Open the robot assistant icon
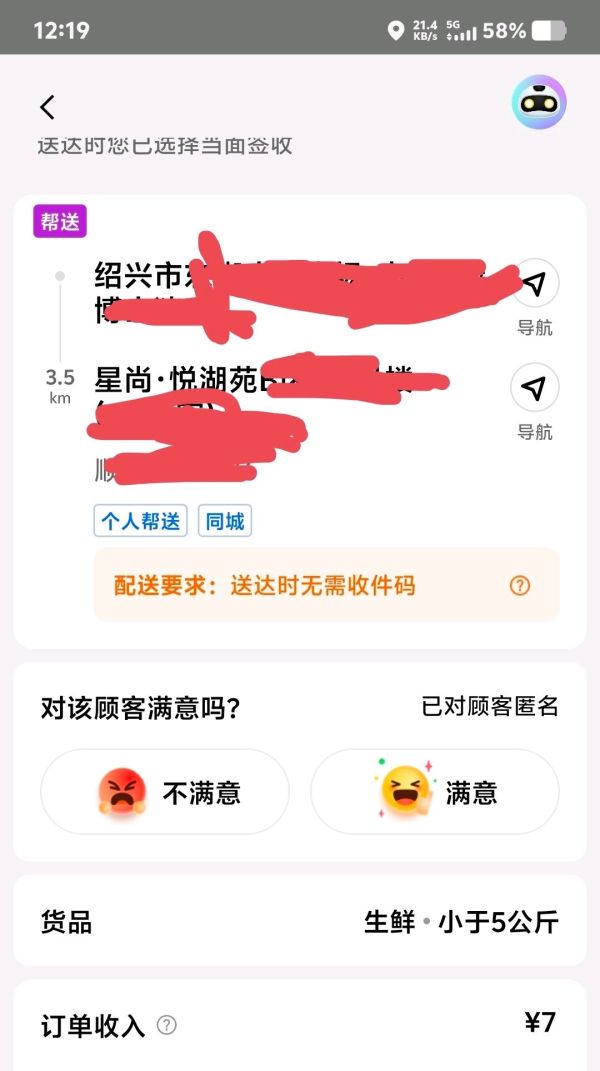This screenshot has width=600, height=1071. [x=539, y=103]
